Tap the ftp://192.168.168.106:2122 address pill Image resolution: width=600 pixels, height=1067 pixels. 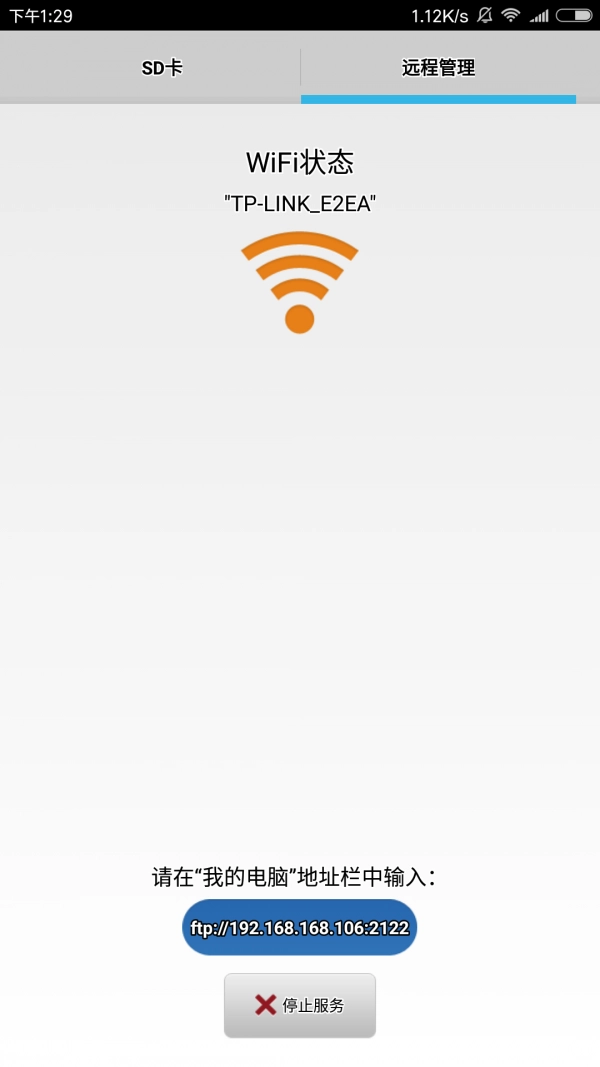tap(300, 927)
